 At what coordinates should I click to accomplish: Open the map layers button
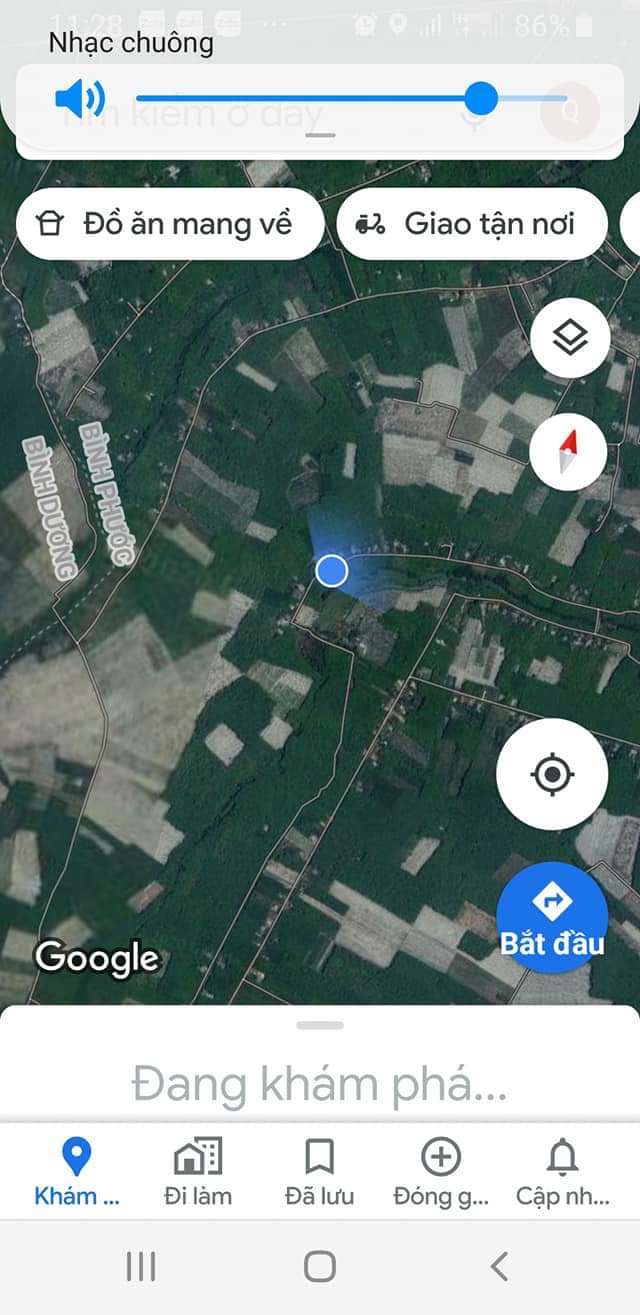click(x=569, y=338)
